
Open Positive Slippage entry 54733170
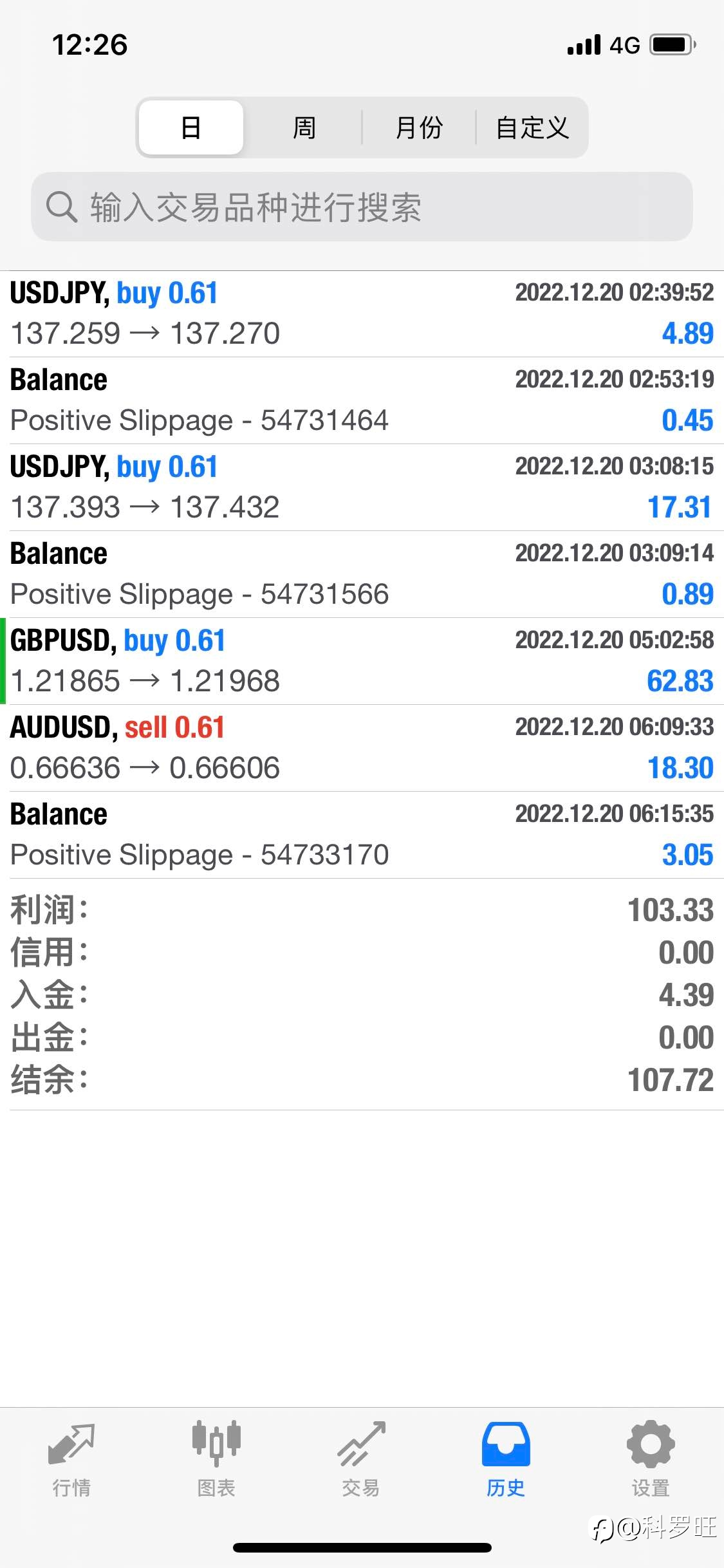[x=362, y=835]
